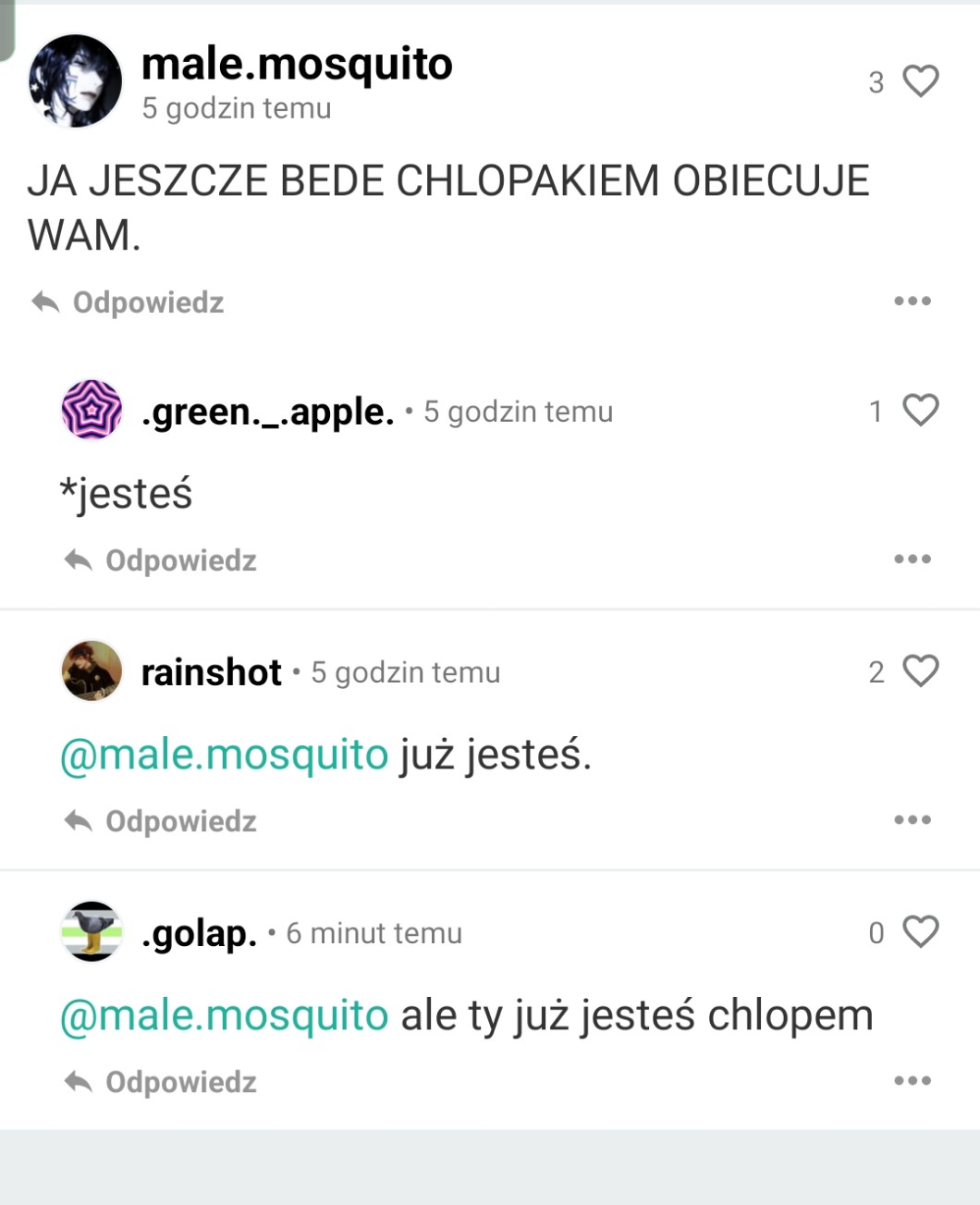Screen dimensions: 980x1205
Task: Tap @male.mosquito mention in rainshot's reply
Action: pyautogui.click(x=225, y=755)
